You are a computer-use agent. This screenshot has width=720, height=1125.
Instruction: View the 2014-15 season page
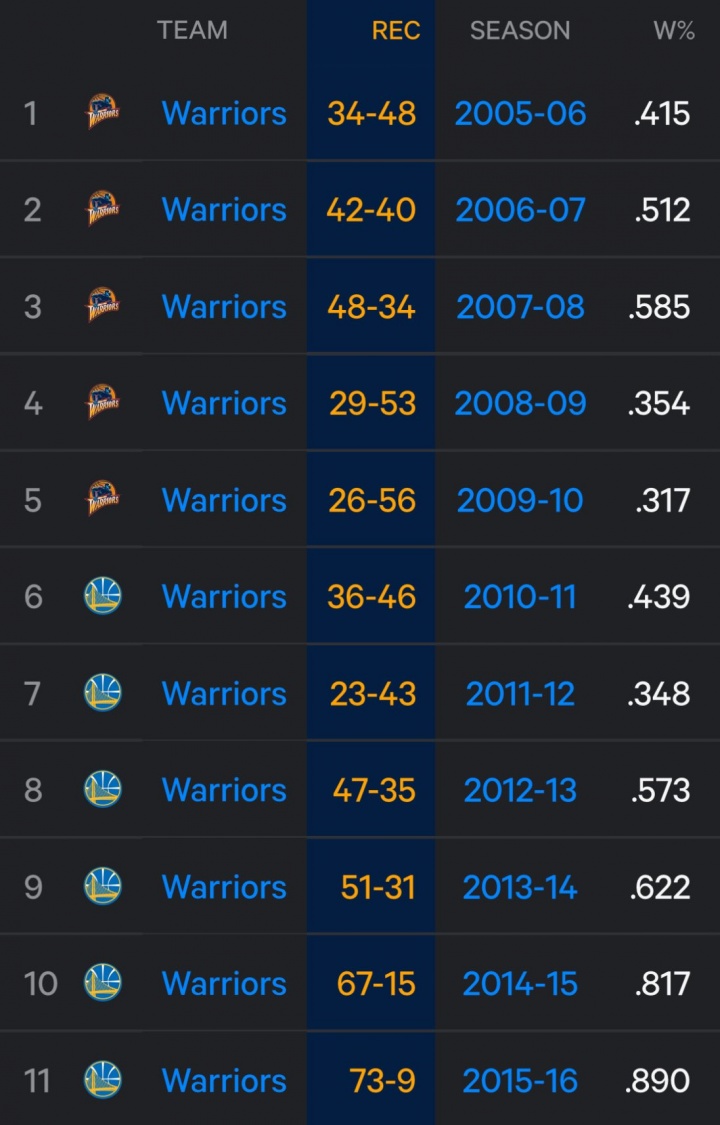tap(520, 984)
